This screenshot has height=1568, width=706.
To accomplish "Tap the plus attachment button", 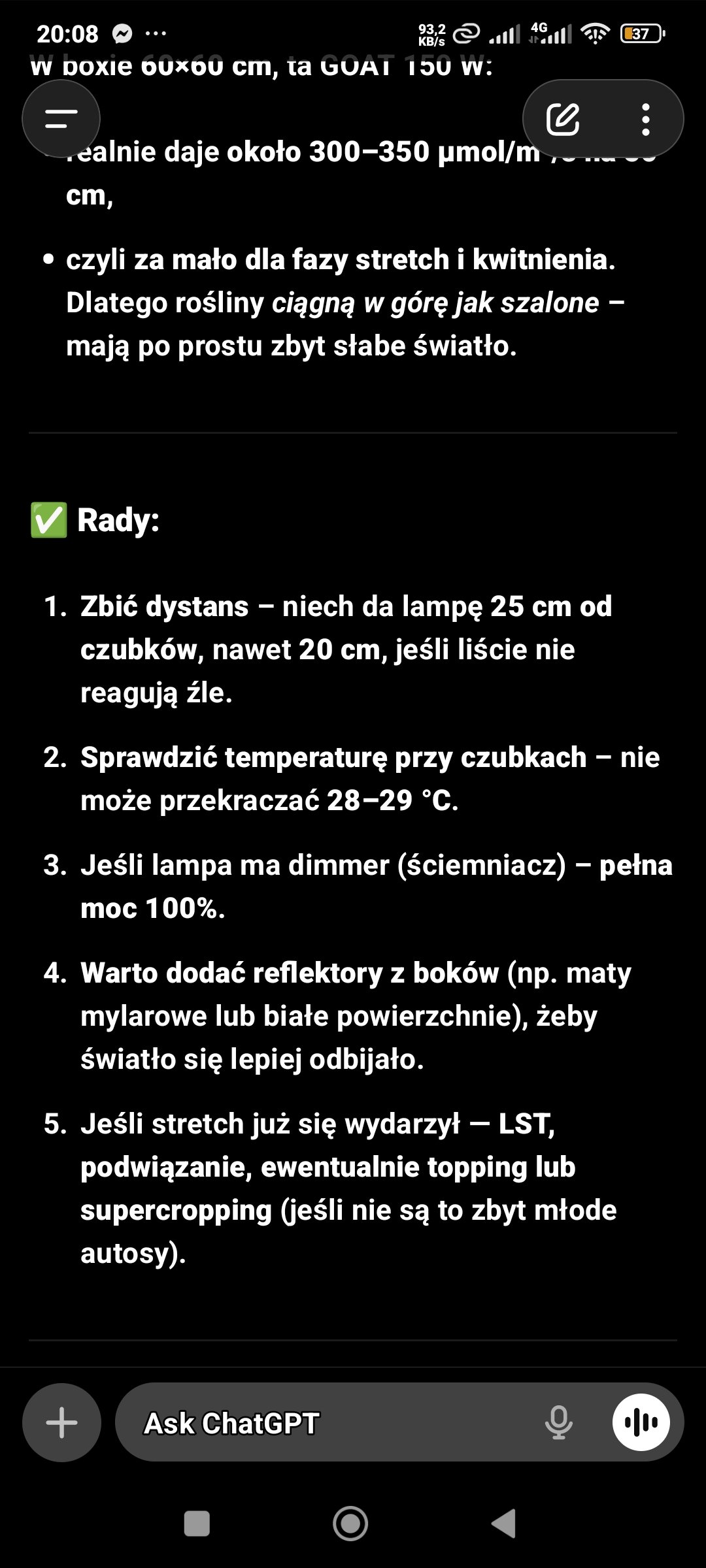I will click(x=61, y=1422).
